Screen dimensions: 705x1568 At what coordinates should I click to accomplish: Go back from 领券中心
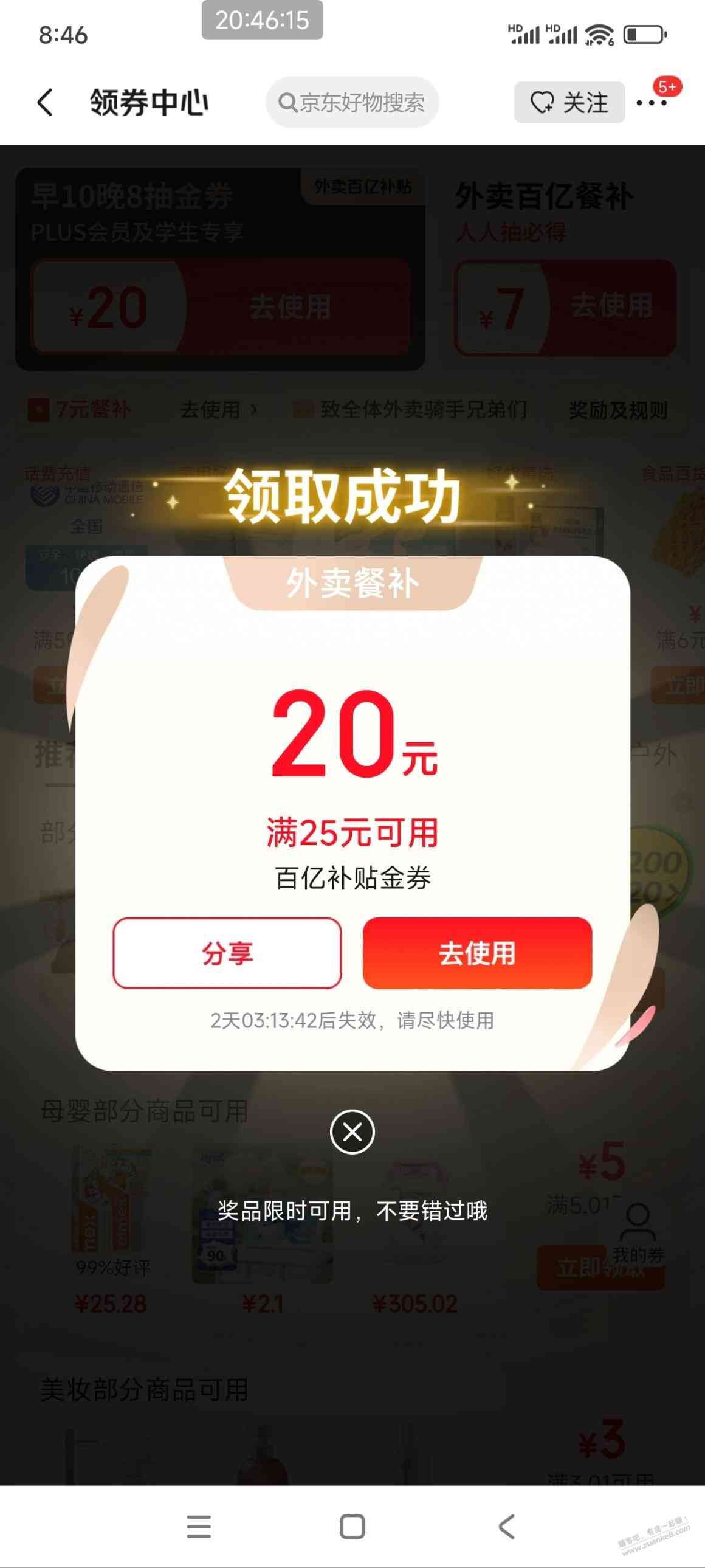click(45, 102)
